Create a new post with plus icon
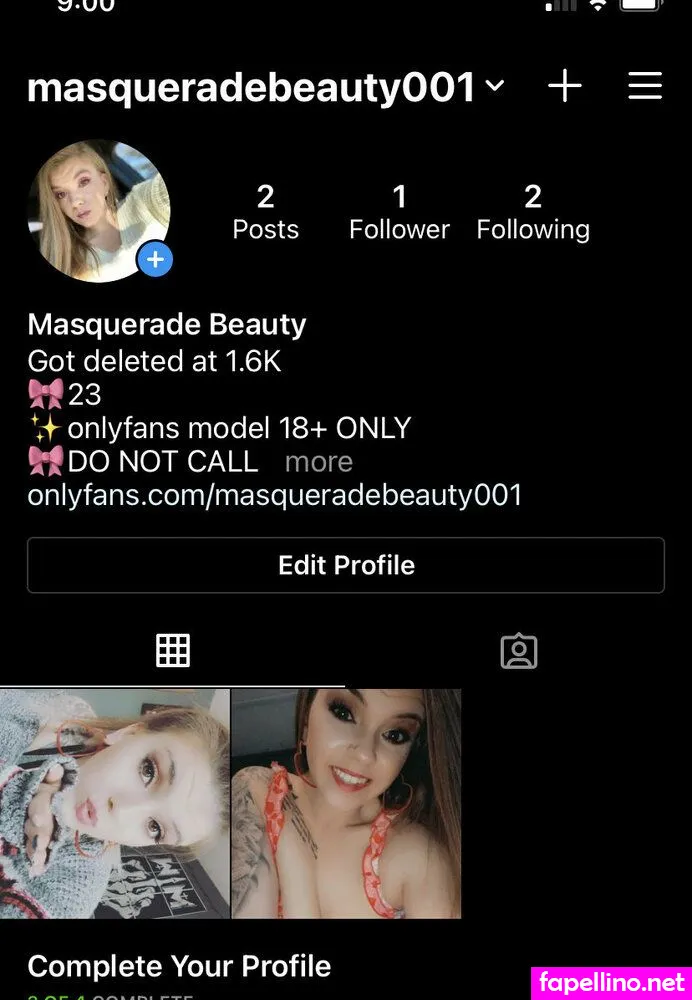 pos(565,87)
